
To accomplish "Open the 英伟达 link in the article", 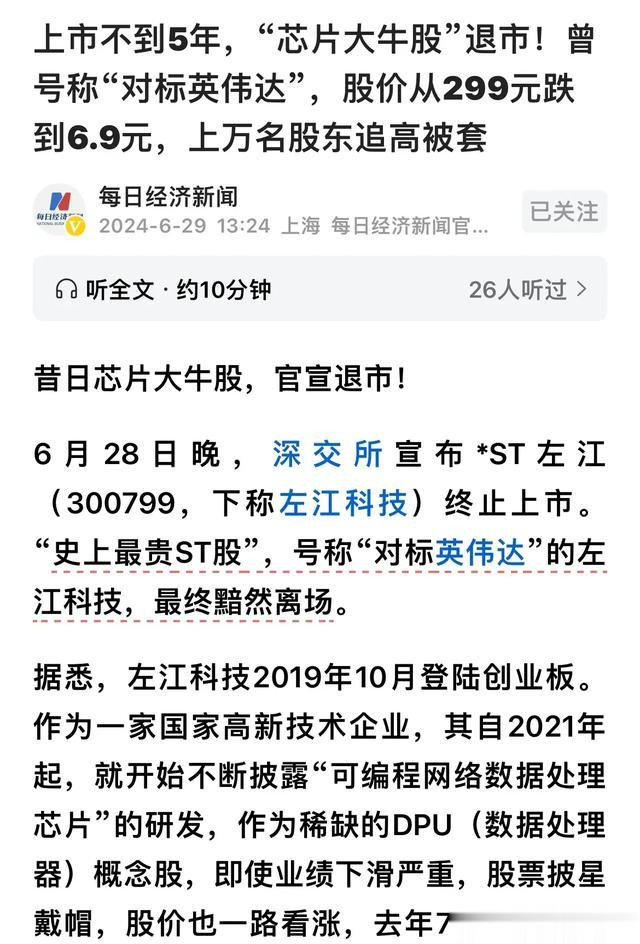I will (x=480, y=551).
